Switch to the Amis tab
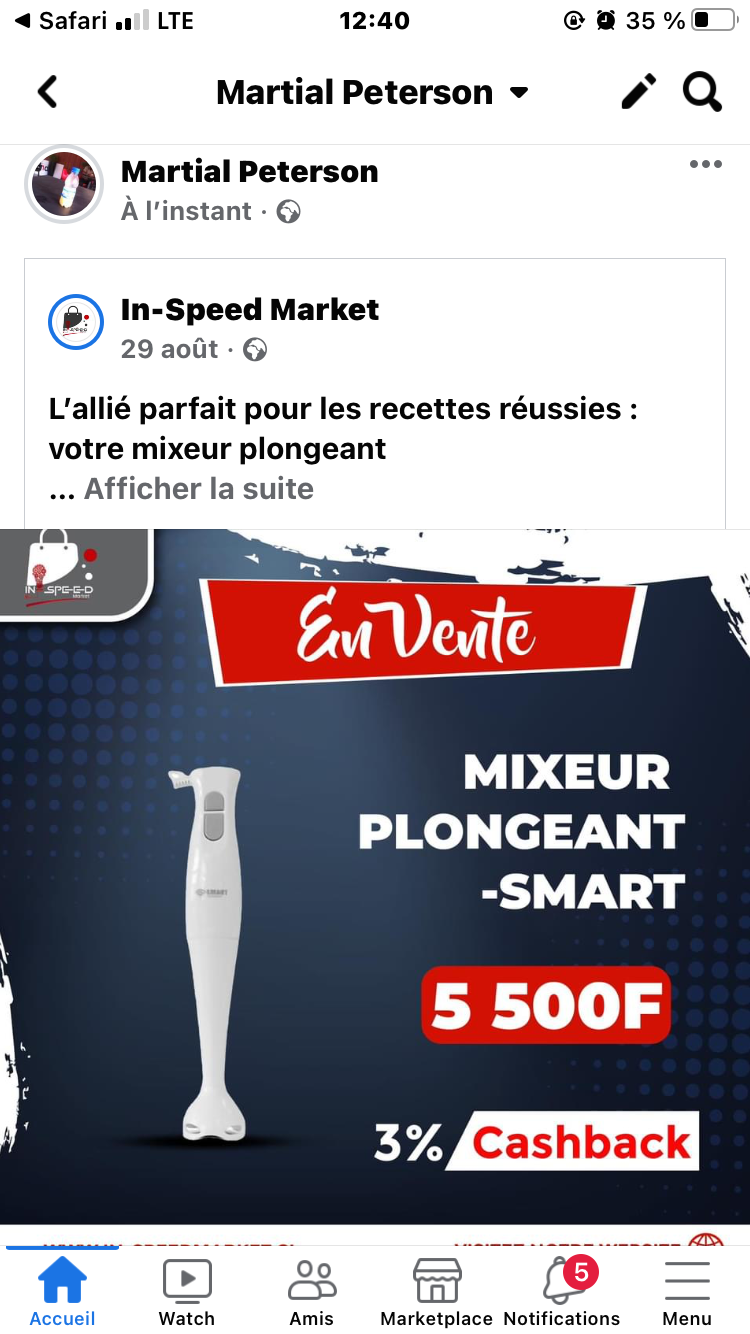Viewport: 750px width, 1334px height. [x=312, y=1290]
